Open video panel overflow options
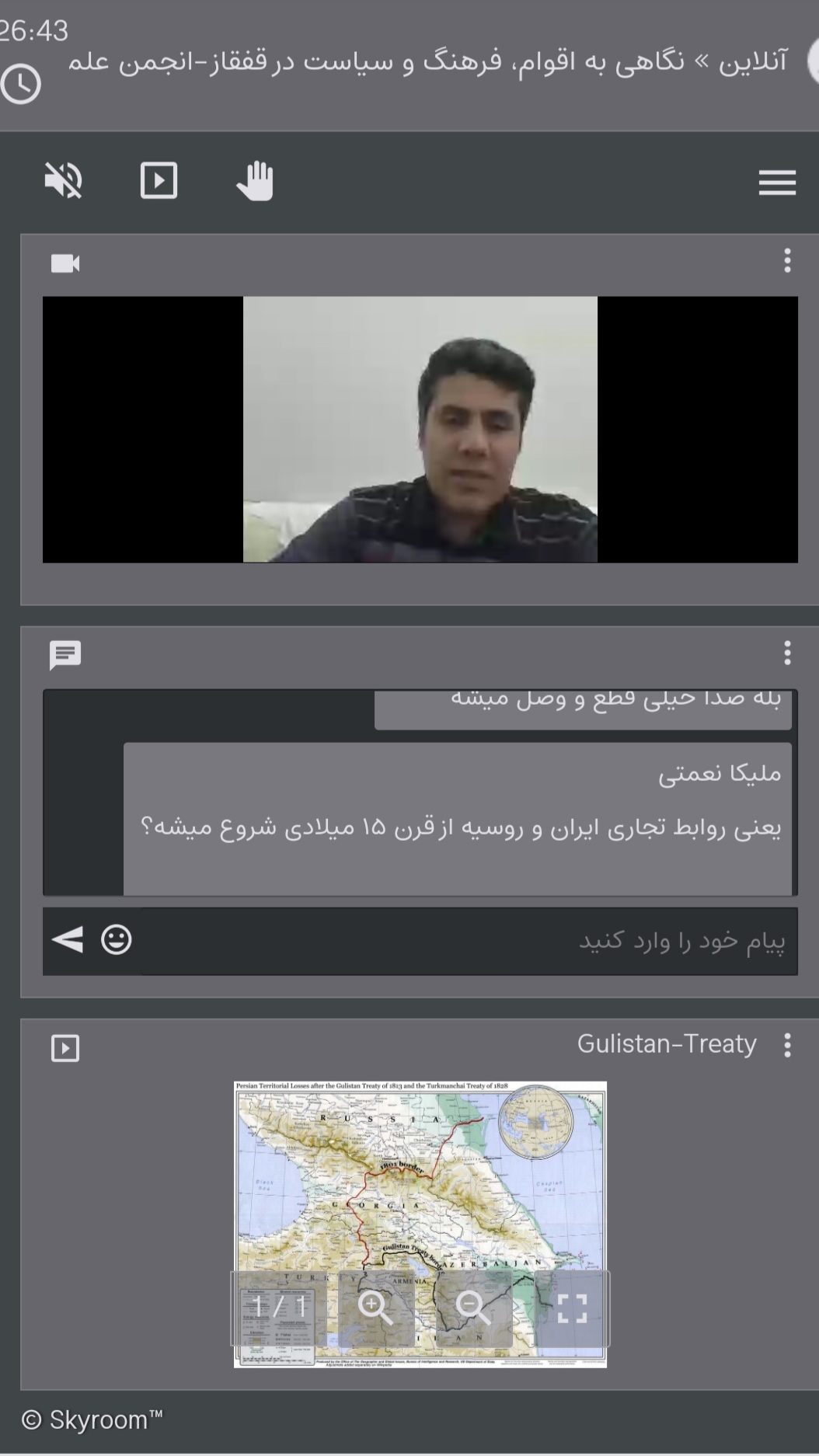819x1456 pixels. pyautogui.click(x=787, y=261)
